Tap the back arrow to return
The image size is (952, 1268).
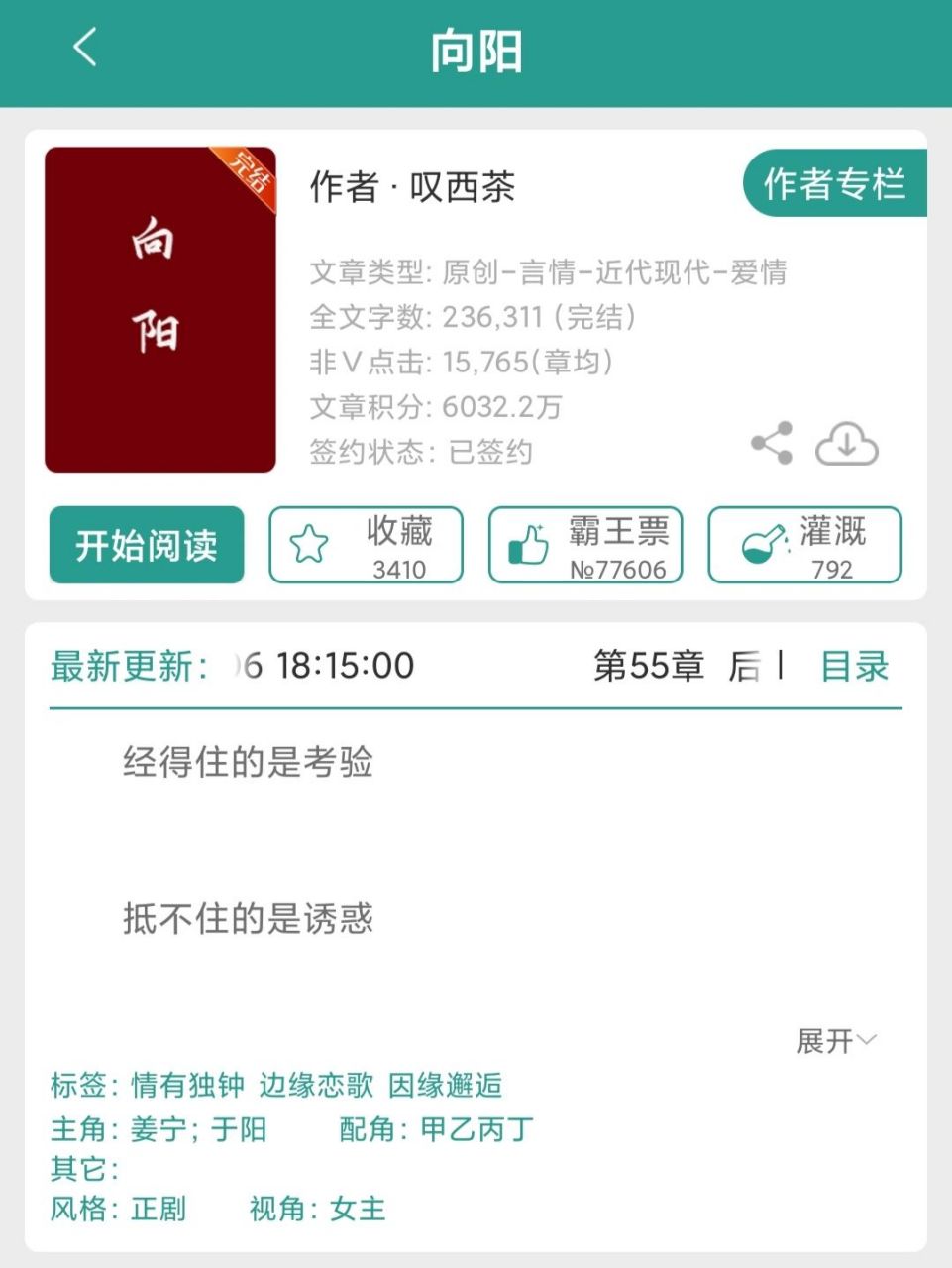point(84,46)
